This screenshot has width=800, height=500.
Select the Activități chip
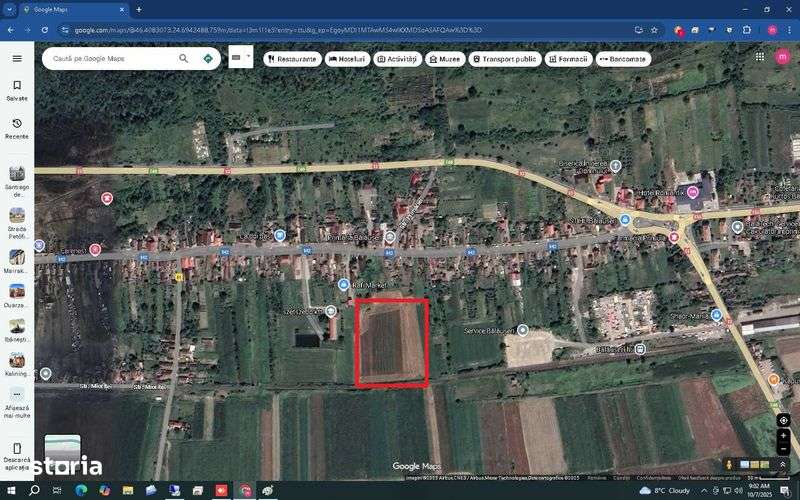click(397, 59)
